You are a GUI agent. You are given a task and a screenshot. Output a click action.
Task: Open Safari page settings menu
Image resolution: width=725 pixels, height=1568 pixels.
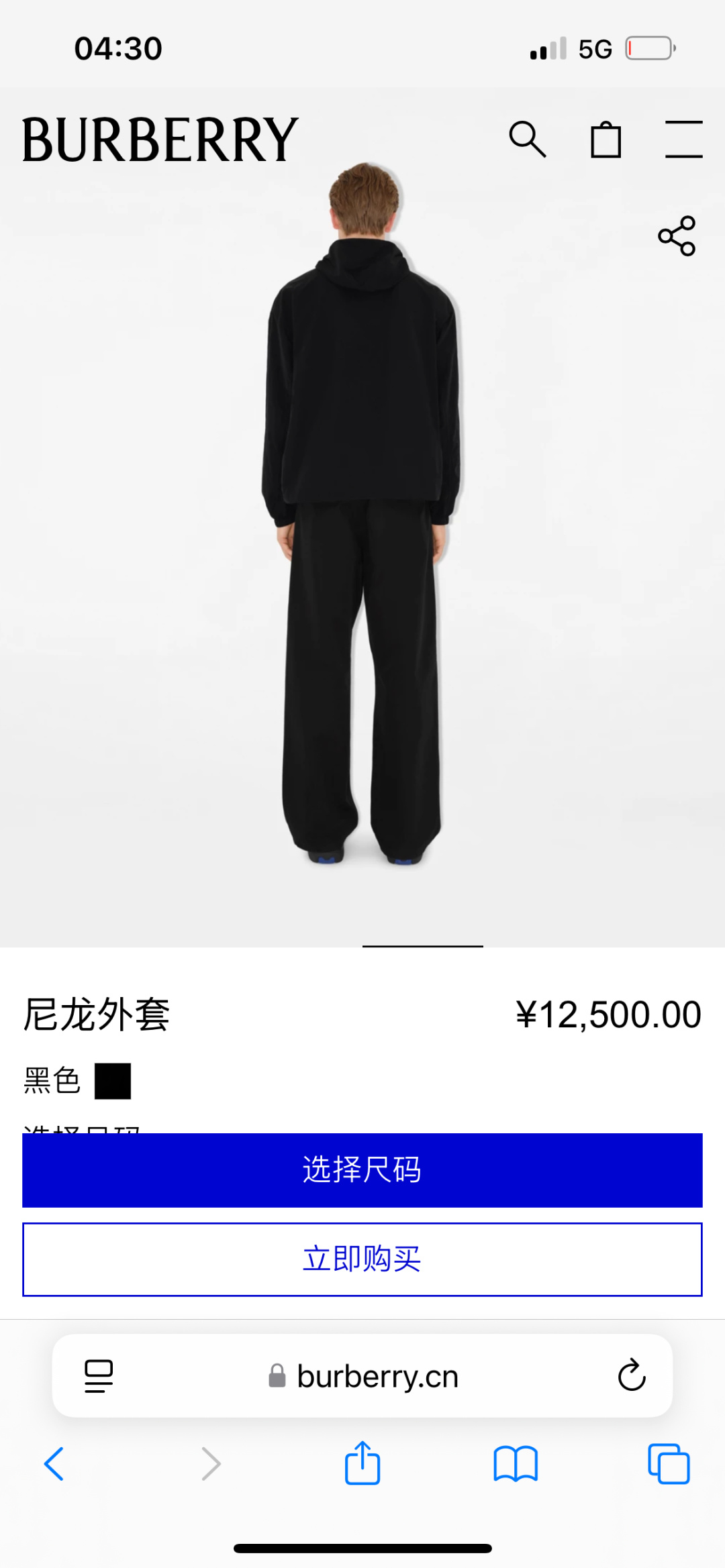[x=99, y=1376]
